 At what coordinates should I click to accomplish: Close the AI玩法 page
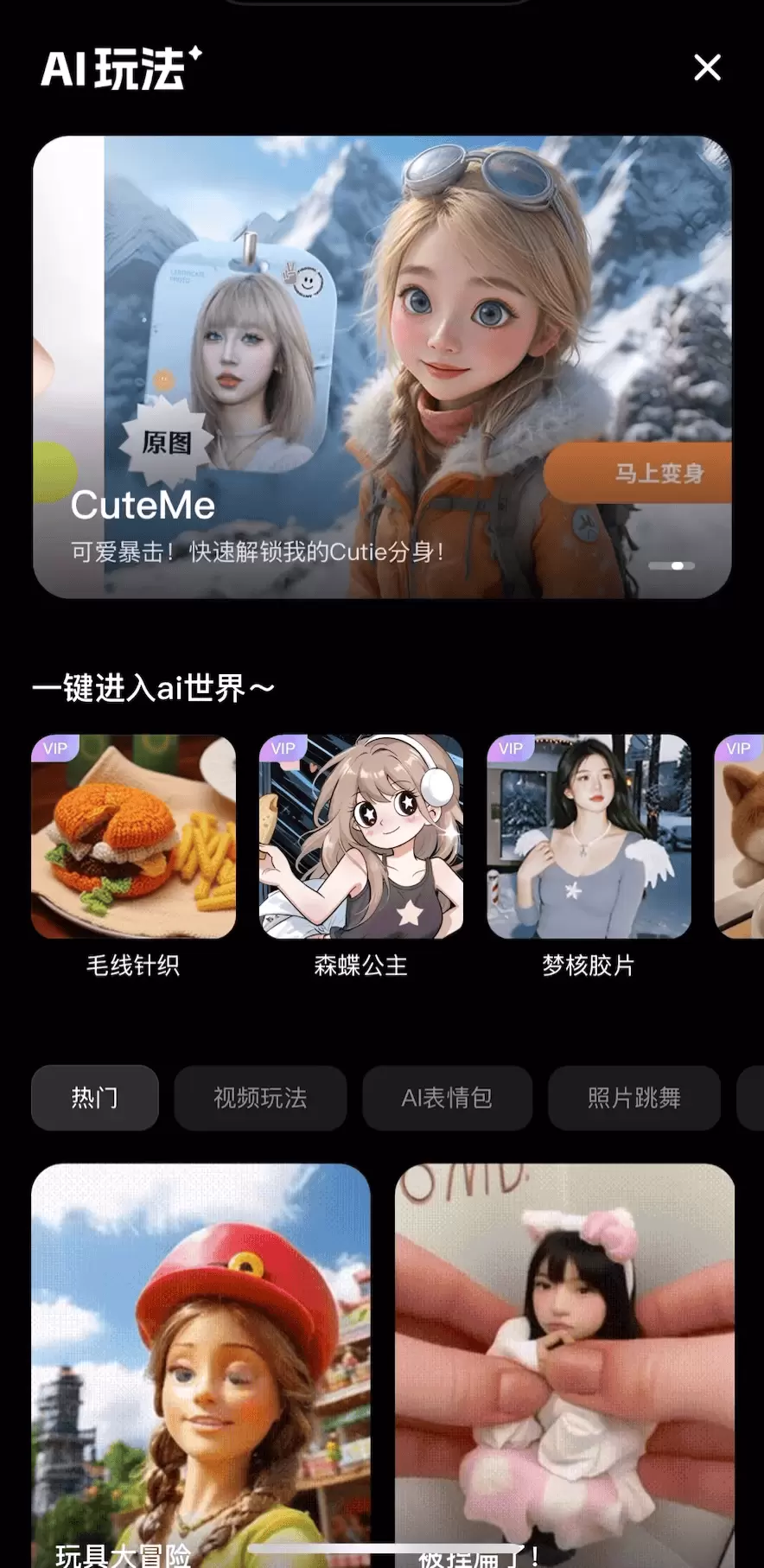(x=707, y=67)
